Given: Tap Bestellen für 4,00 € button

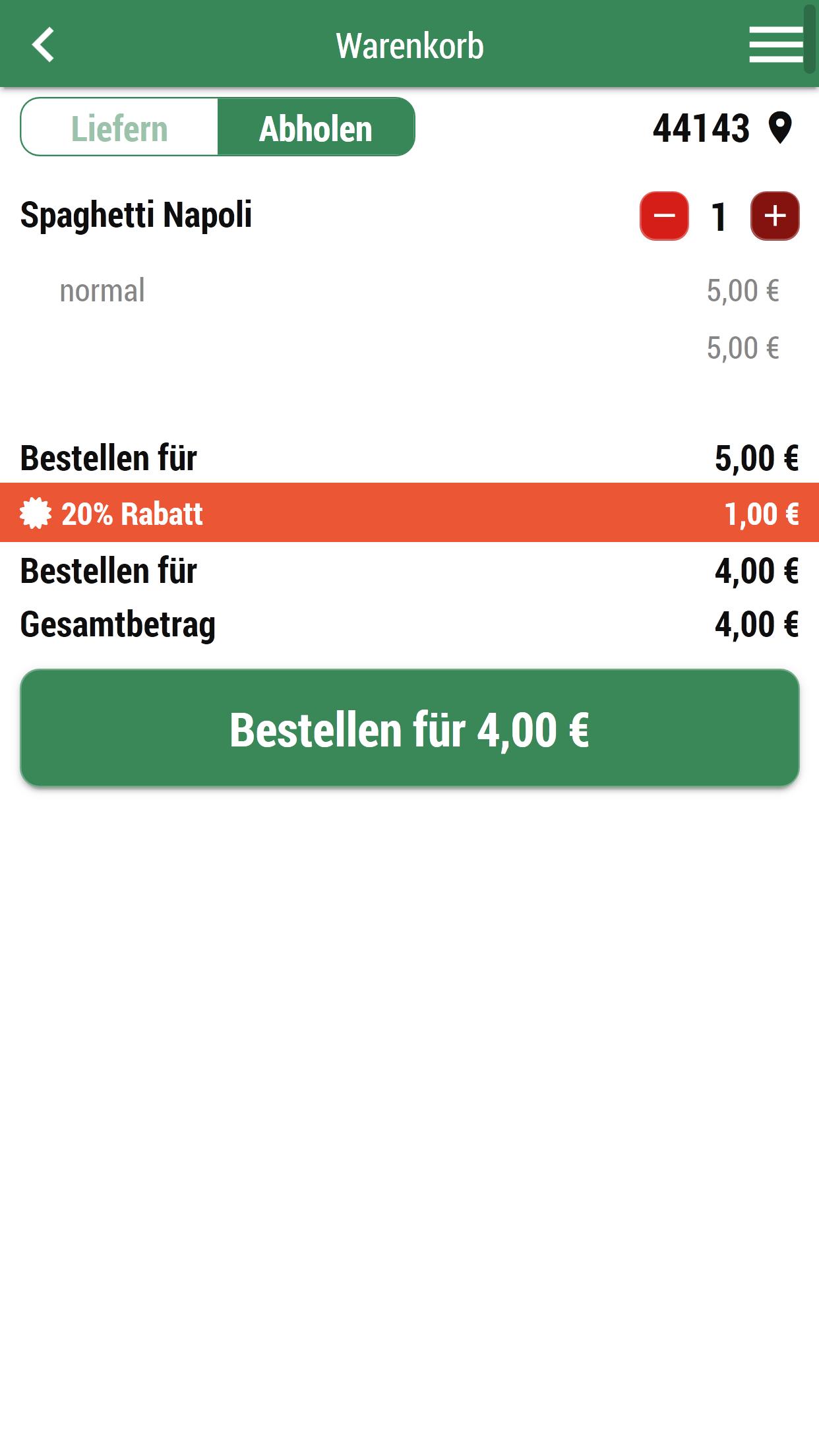Looking at the screenshot, I should point(409,728).
